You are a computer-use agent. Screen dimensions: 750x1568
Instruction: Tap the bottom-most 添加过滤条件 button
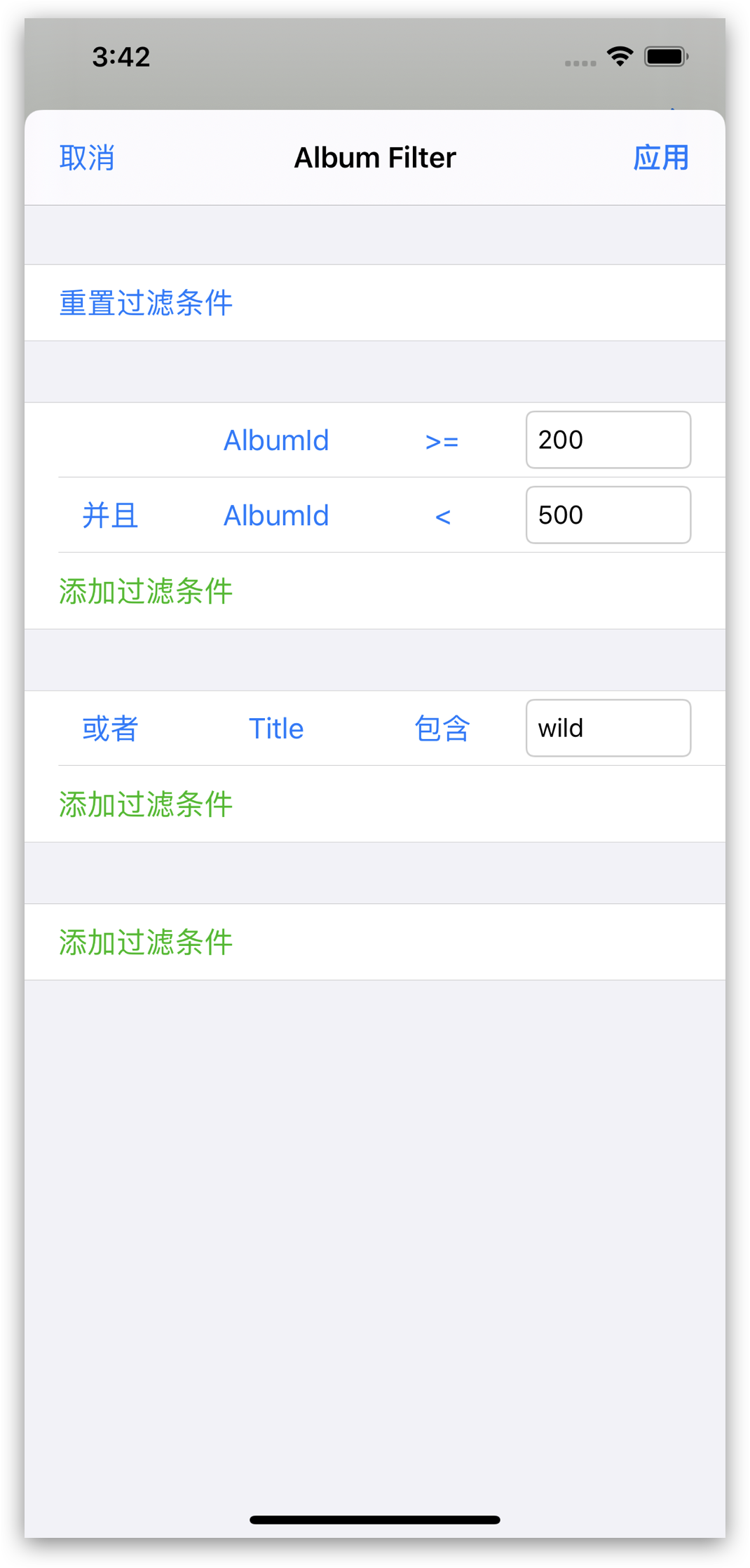pos(146,942)
